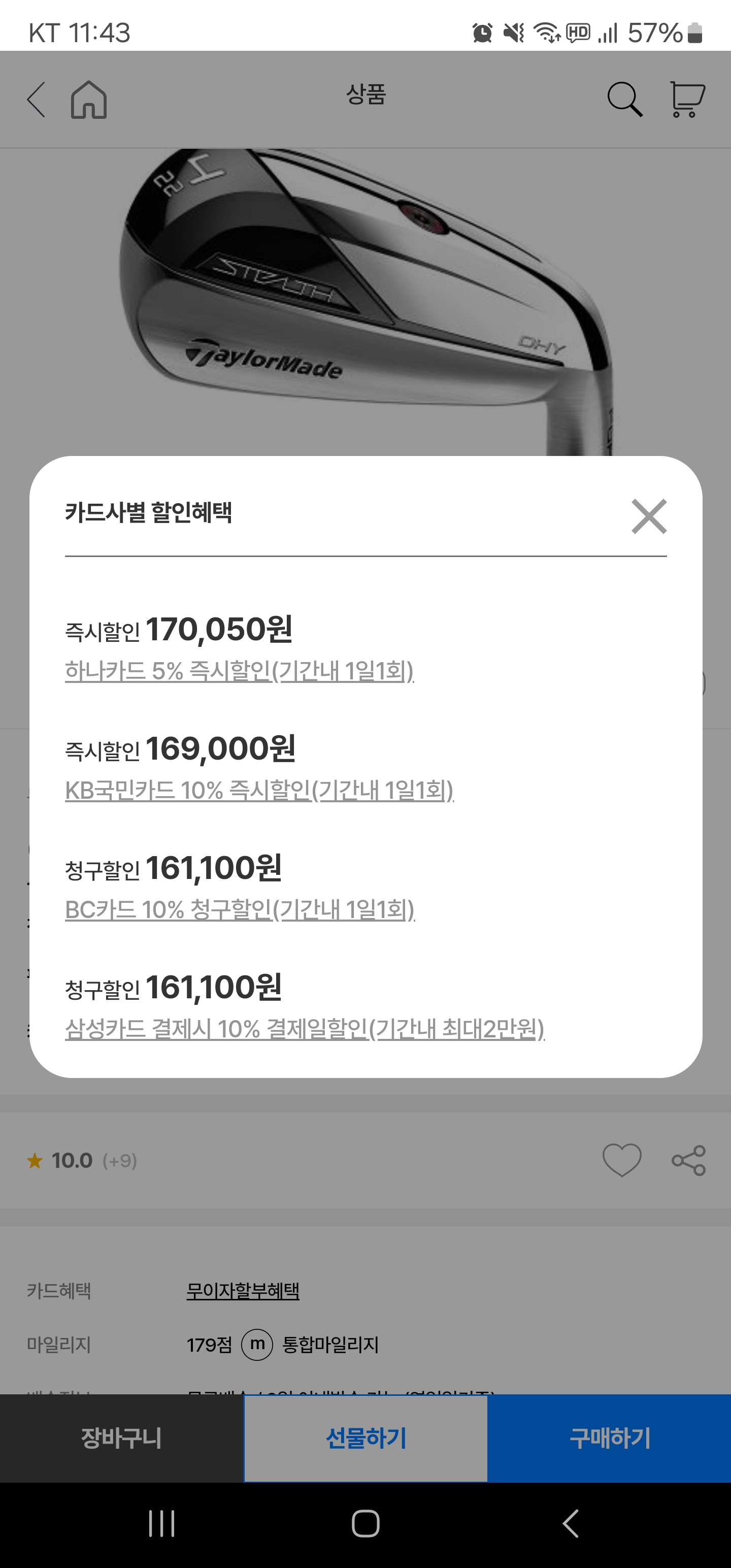Open the shopping cart icon
The width and height of the screenshot is (731, 1568).
pos(687,99)
